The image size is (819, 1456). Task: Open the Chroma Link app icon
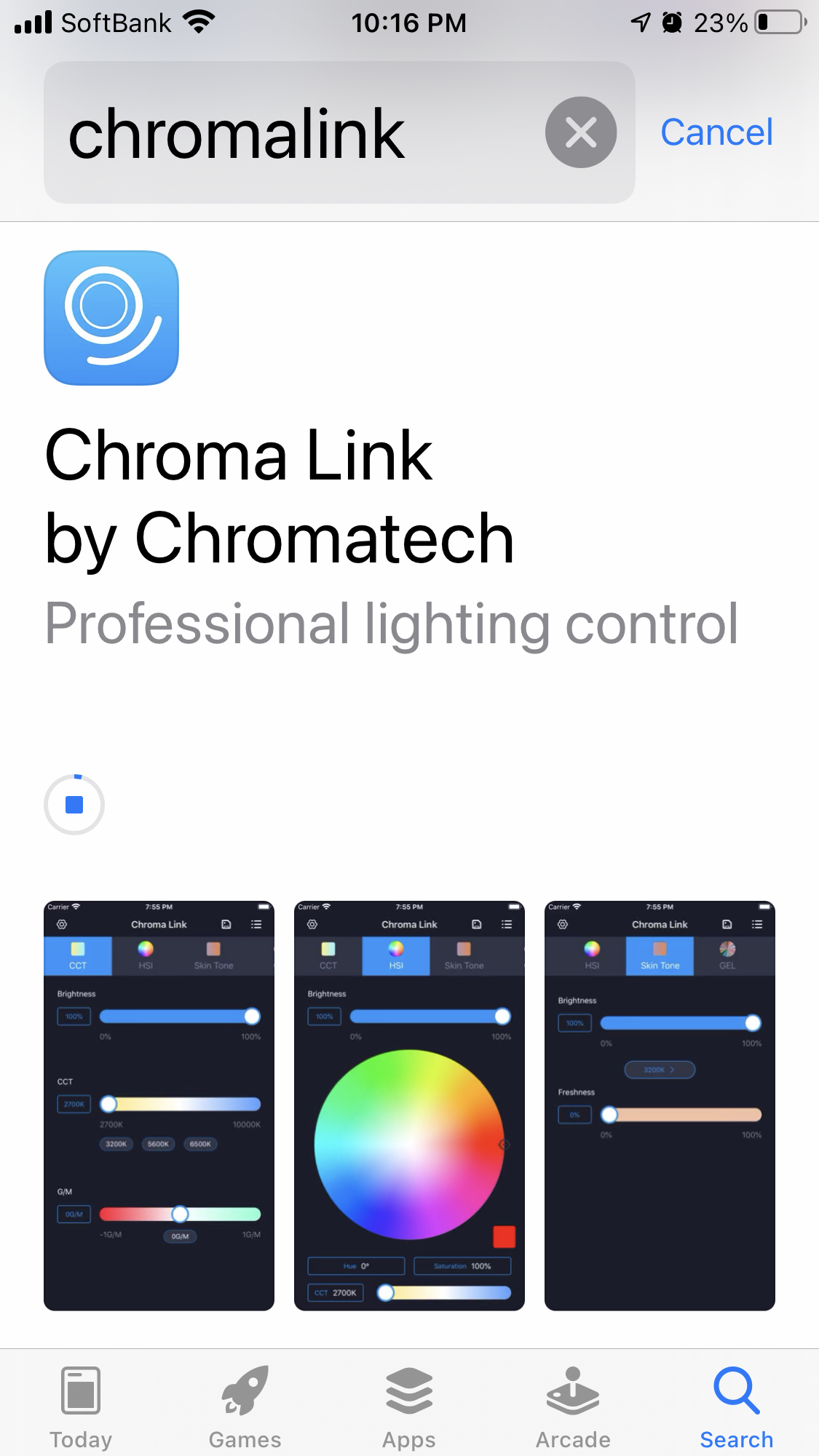coord(111,318)
